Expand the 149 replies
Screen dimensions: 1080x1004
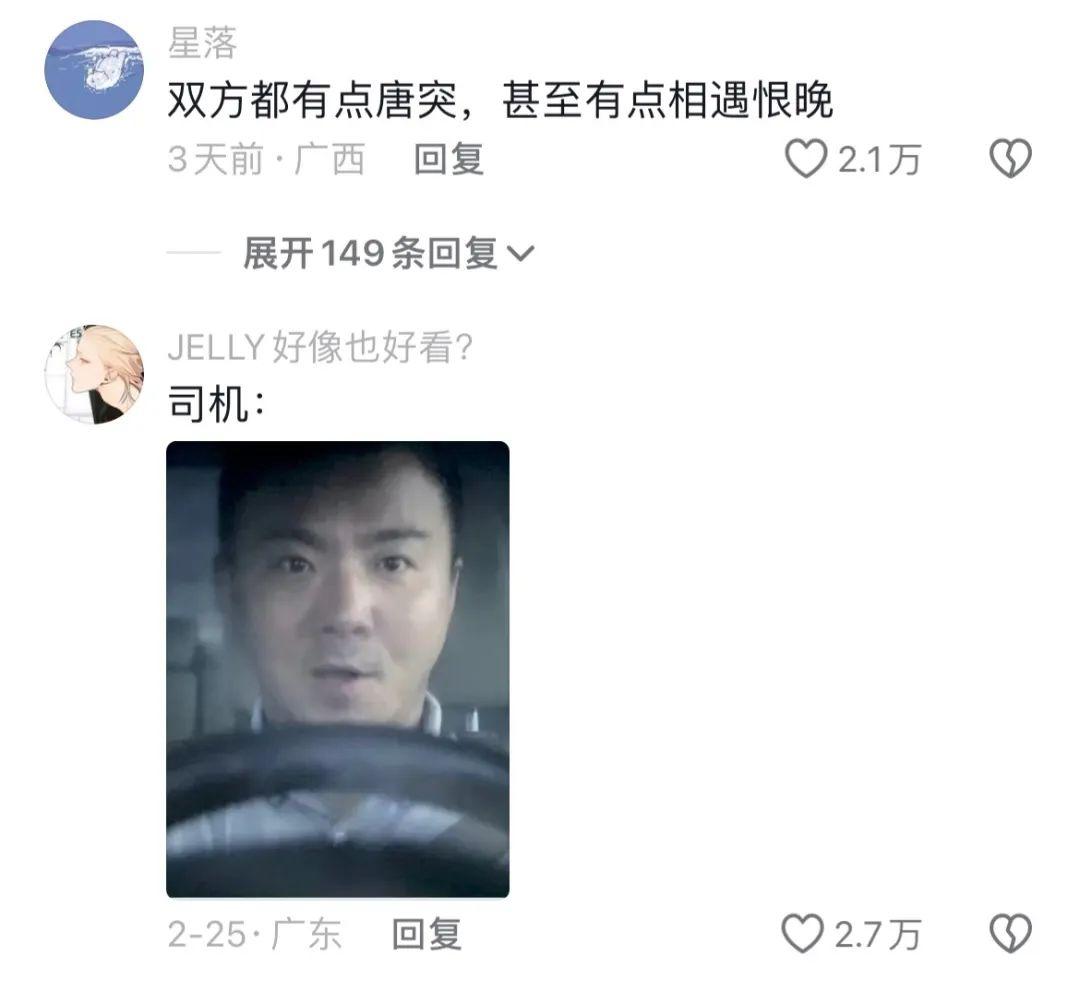pyautogui.click(x=388, y=254)
